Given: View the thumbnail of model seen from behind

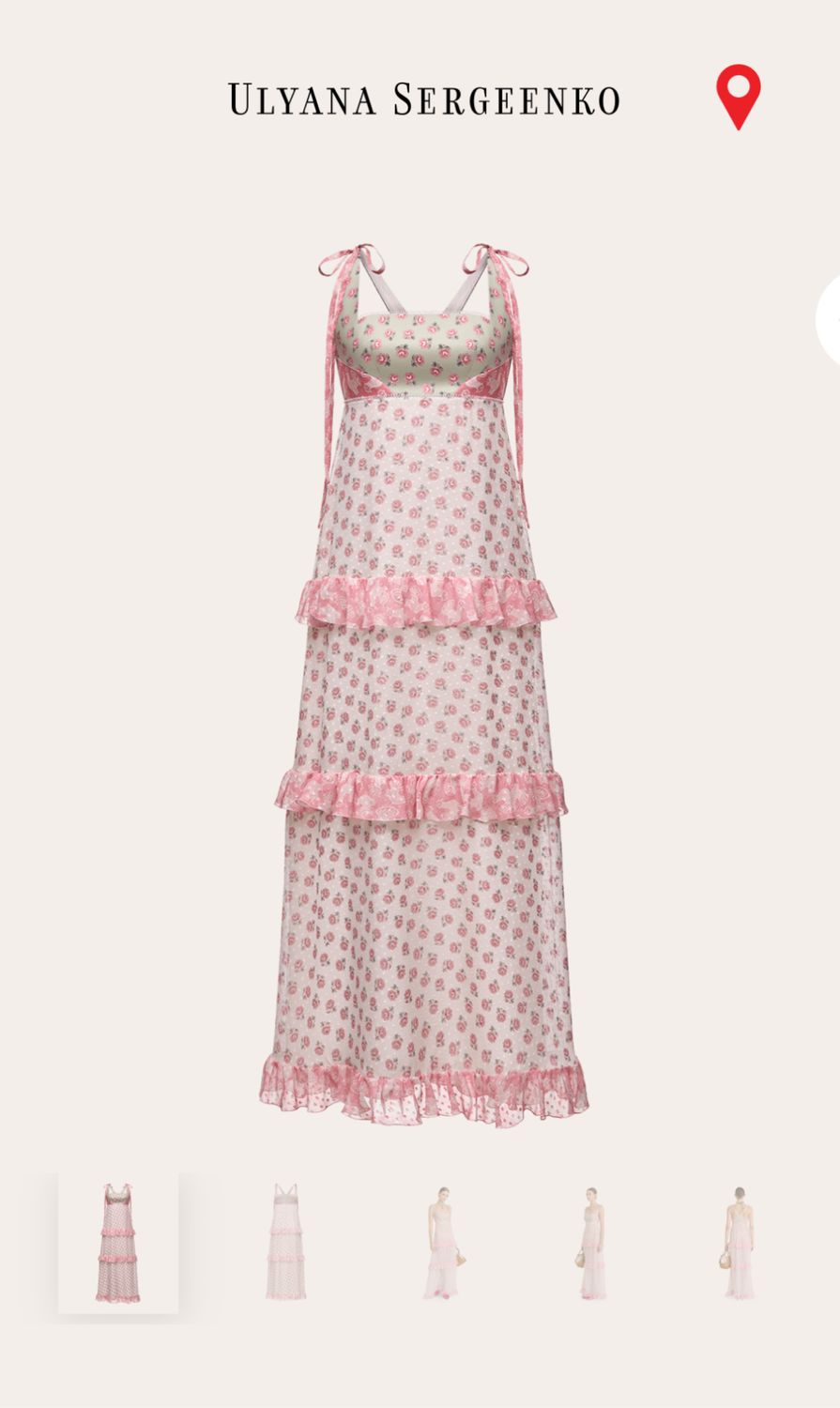Looking at the screenshot, I should tap(739, 1242).
